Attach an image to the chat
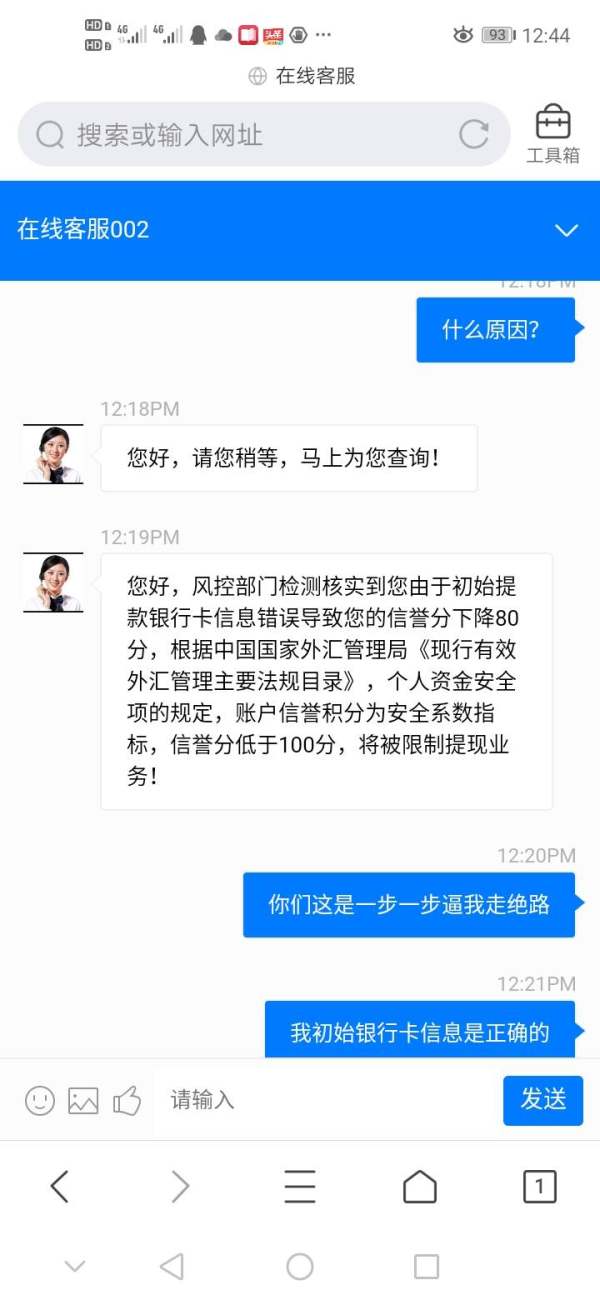 point(83,1101)
